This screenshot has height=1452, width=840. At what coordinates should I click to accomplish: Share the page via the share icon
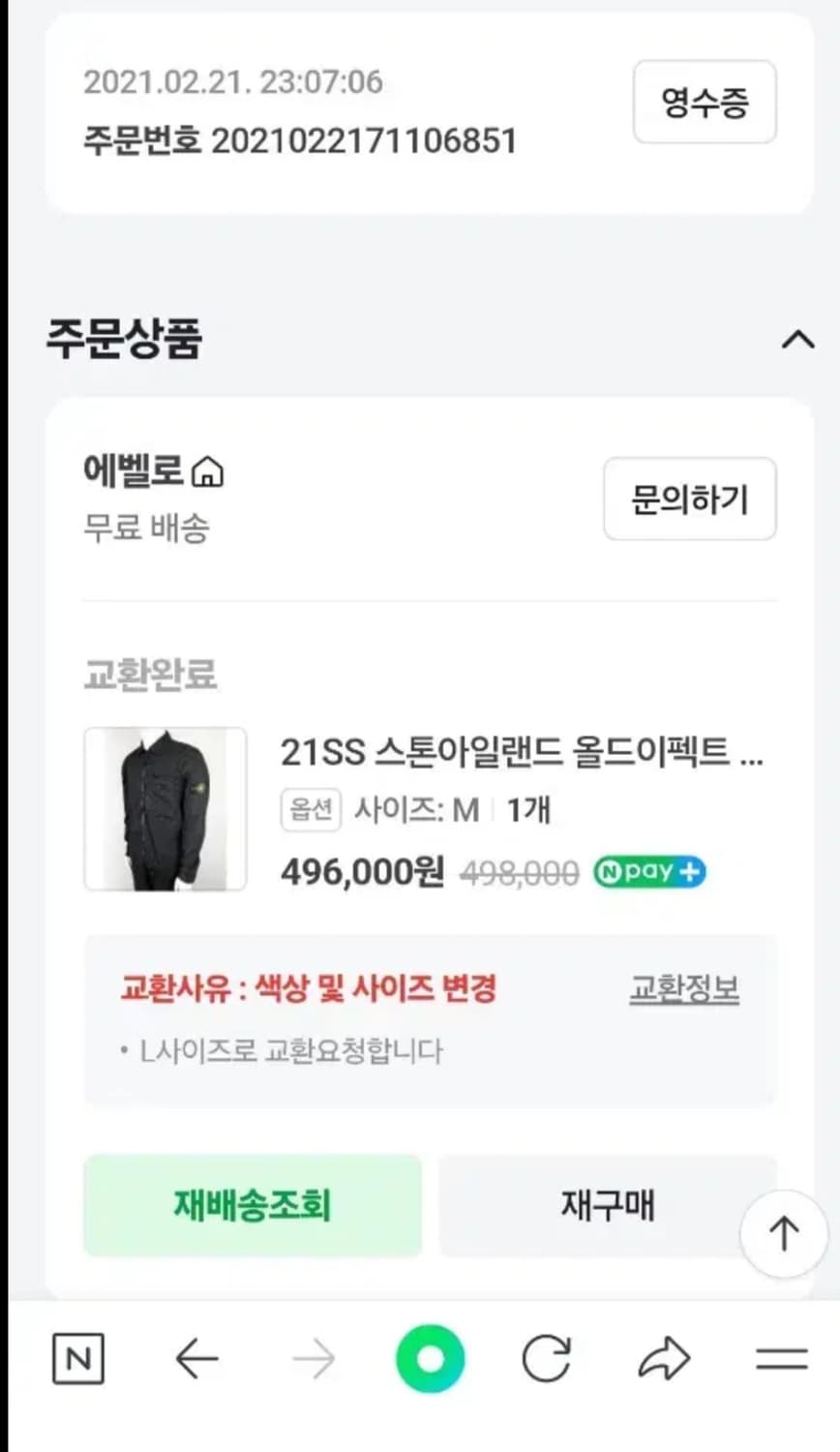(663, 1359)
